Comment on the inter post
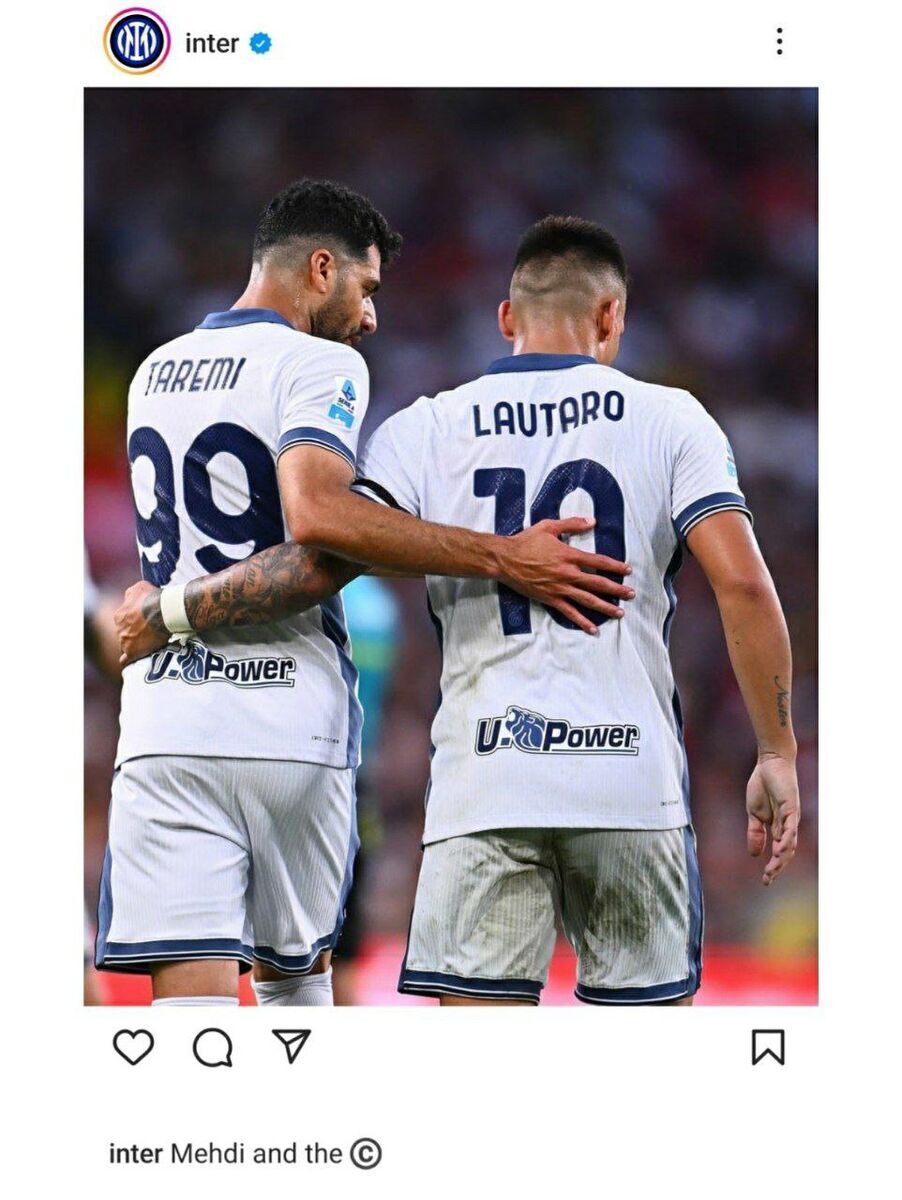902x1200 pixels. click(x=212, y=1047)
